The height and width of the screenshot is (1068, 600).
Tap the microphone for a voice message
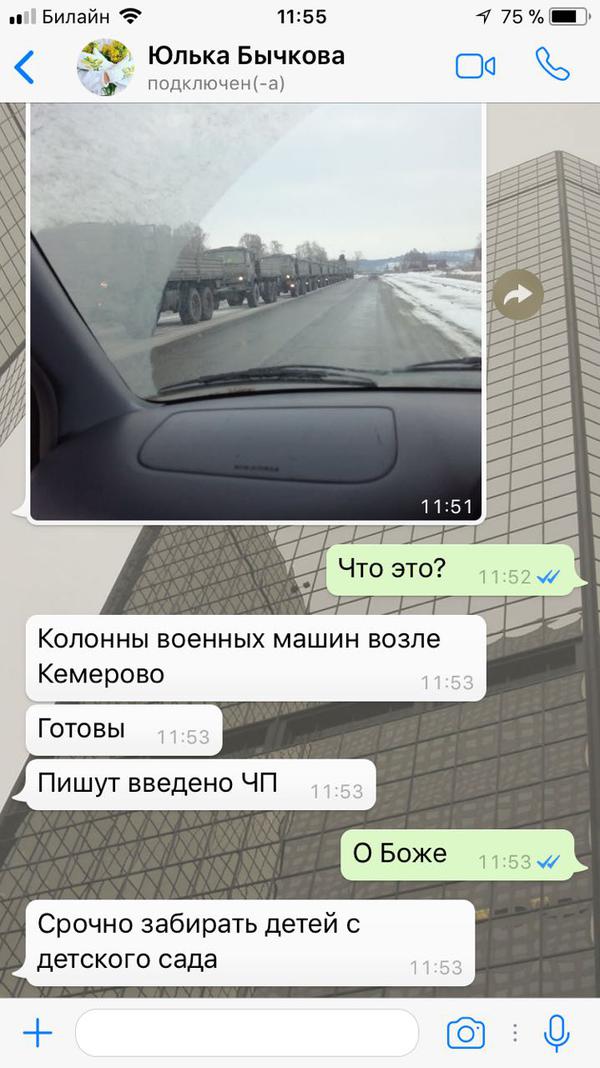[557, 1032]
